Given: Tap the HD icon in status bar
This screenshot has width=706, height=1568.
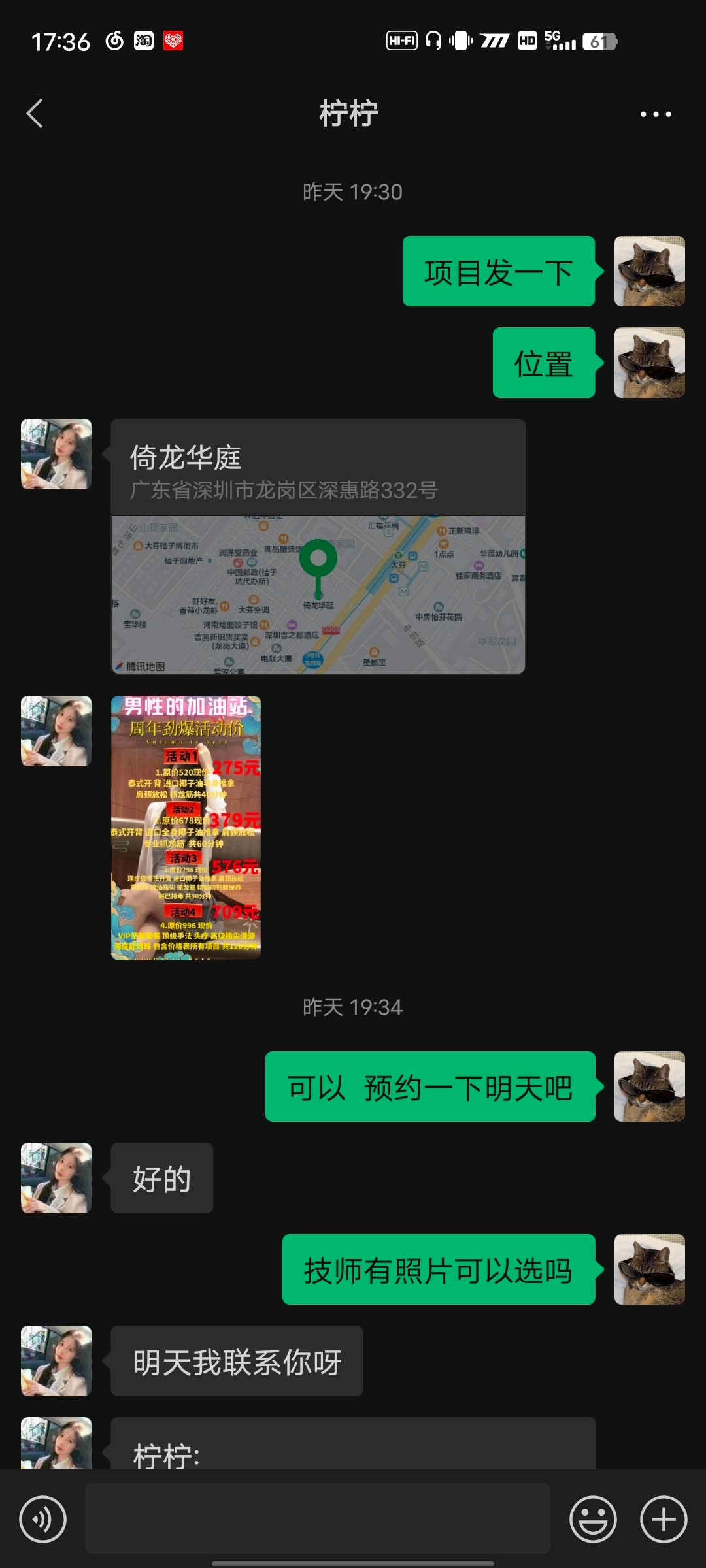Looking at the screenshot, I should point(528,41).
